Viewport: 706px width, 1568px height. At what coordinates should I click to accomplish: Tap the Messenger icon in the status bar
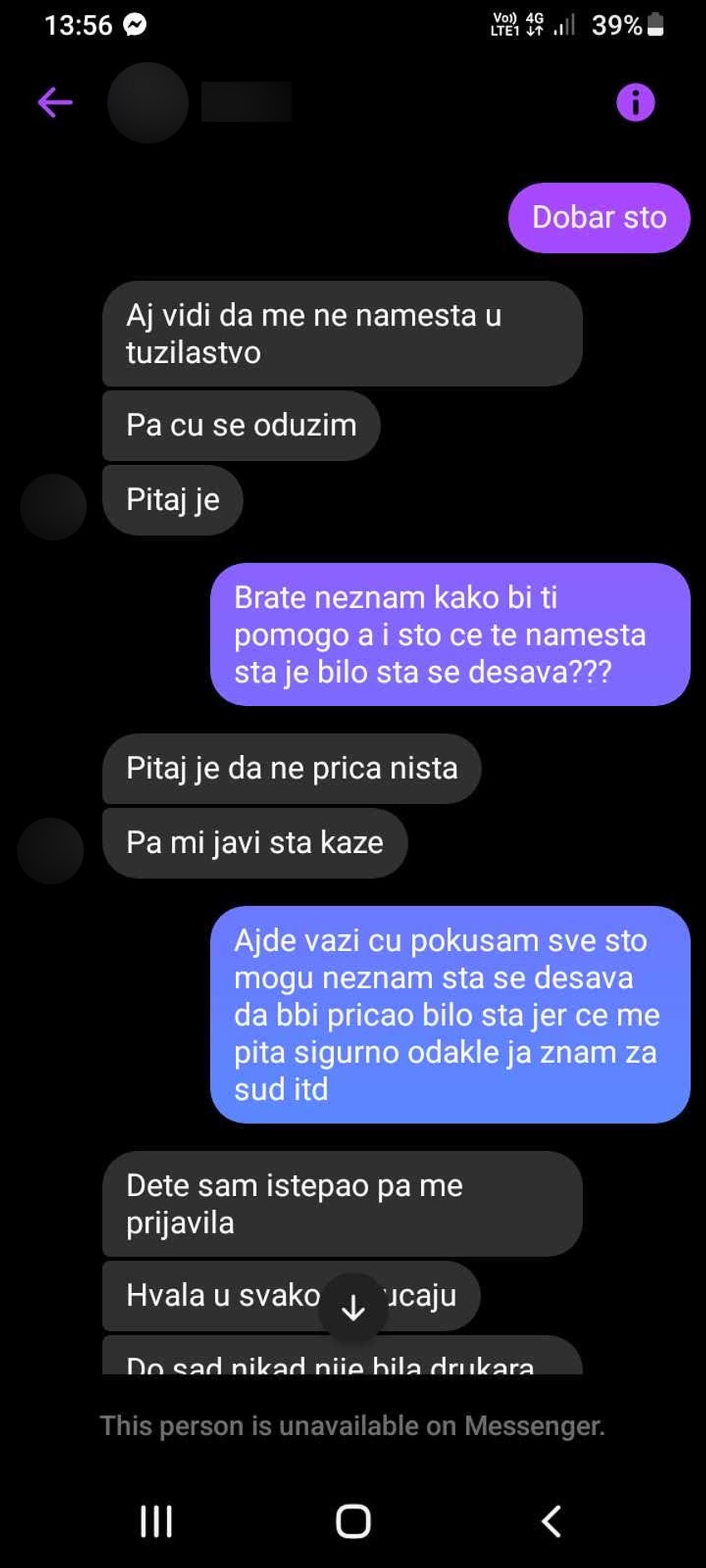pyautogui.click(x=135, y=26)
